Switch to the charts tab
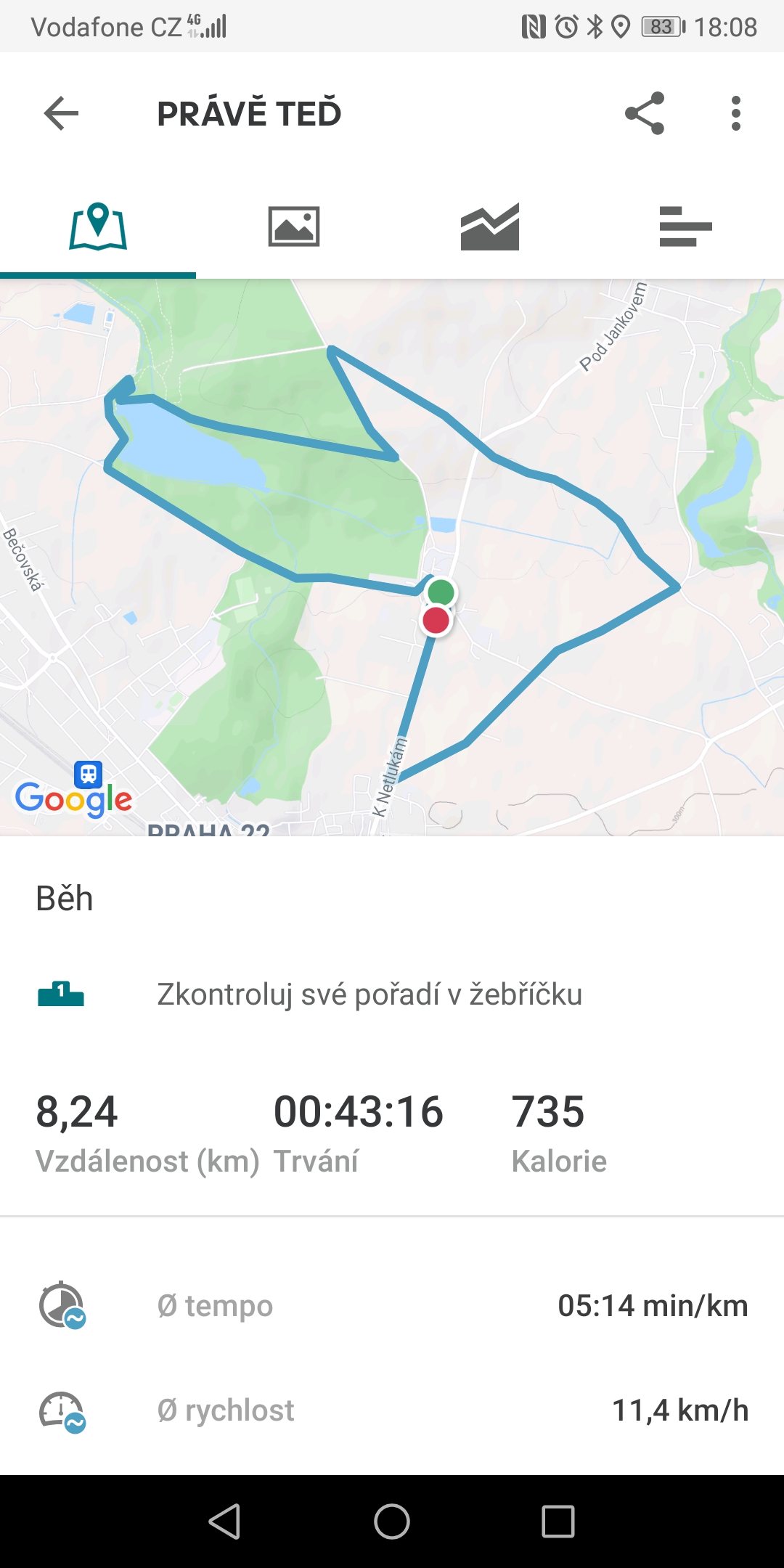The image size is (784, 1568). click(490, 226)
